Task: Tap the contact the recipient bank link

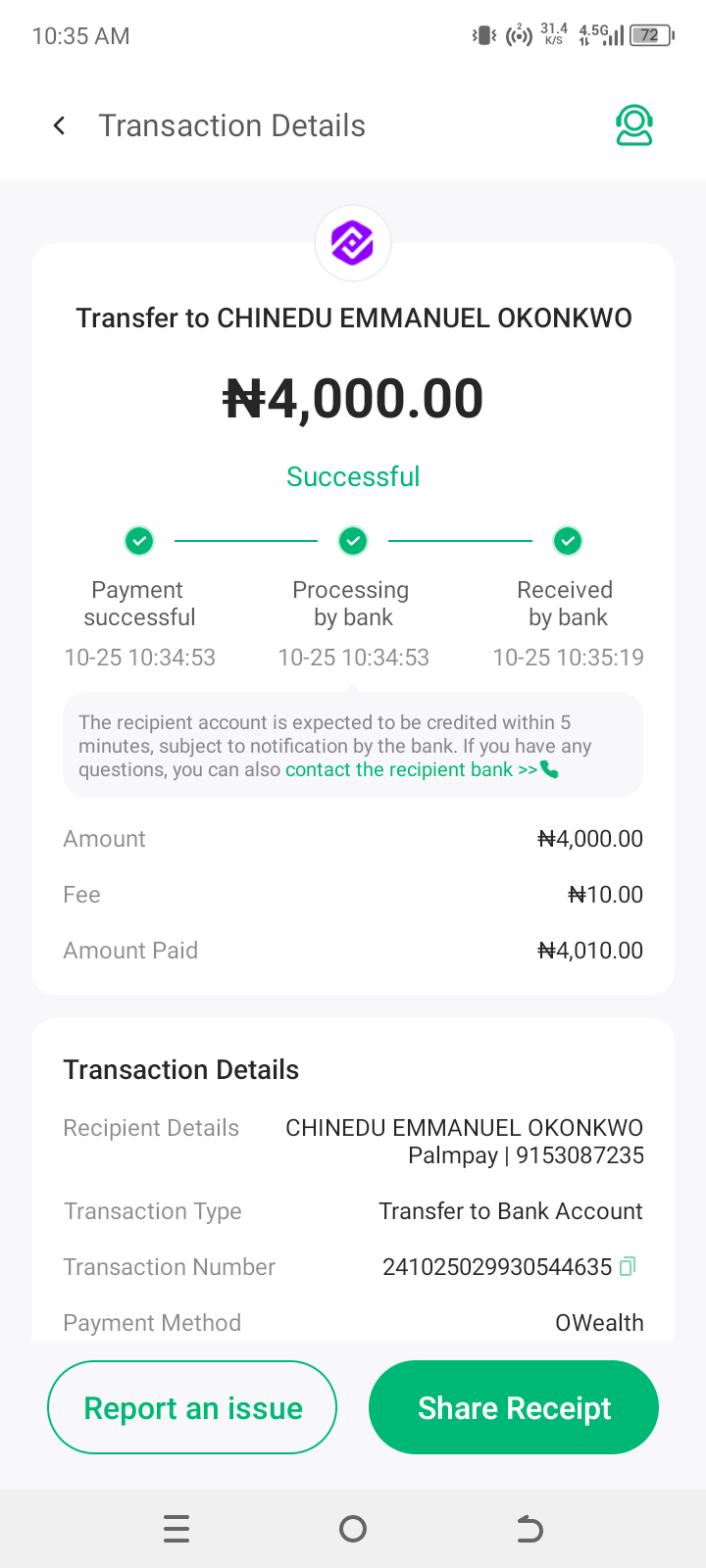Action: pyautogui.click(x=412, y=770)
